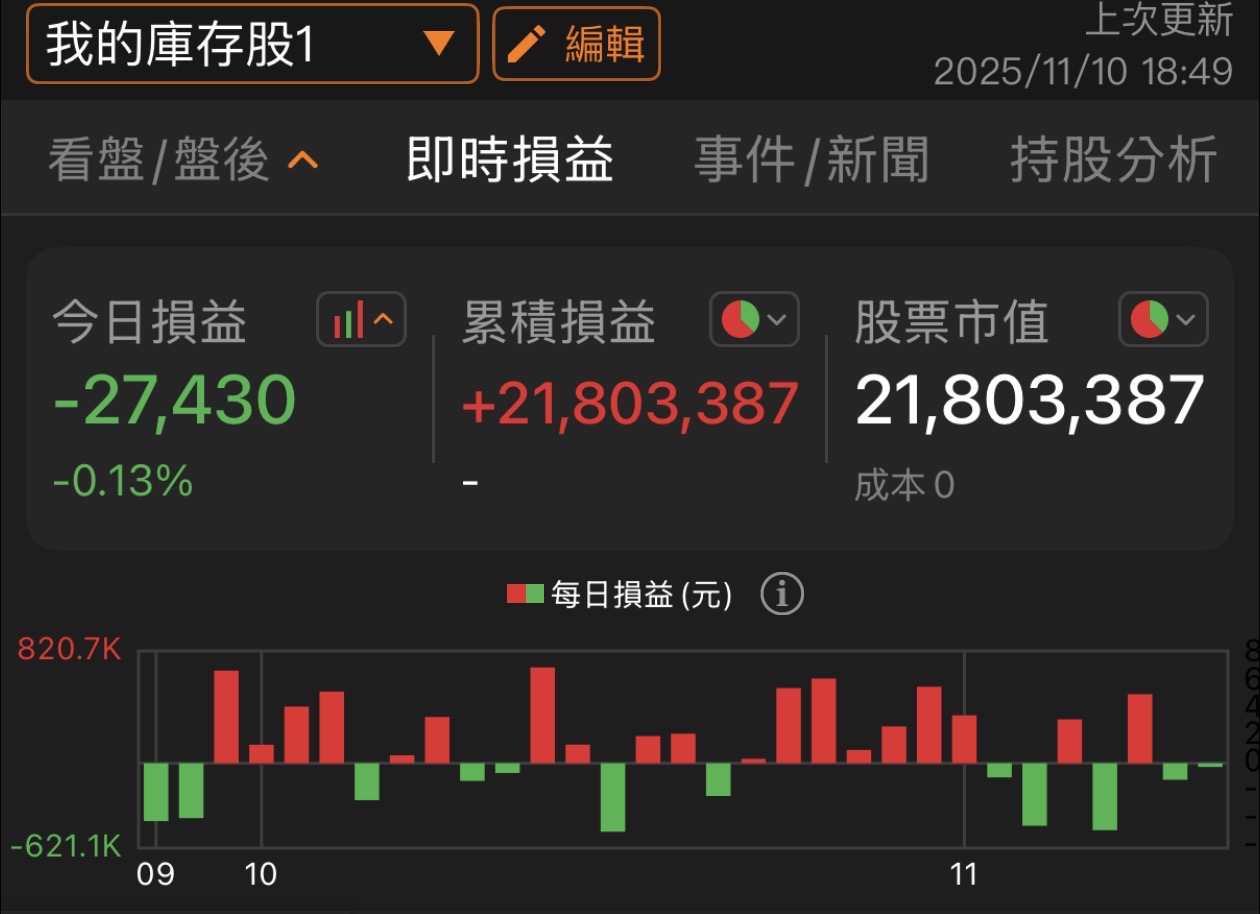
Task: Open the info icon next to 每日損益
Action: point(782,595)
